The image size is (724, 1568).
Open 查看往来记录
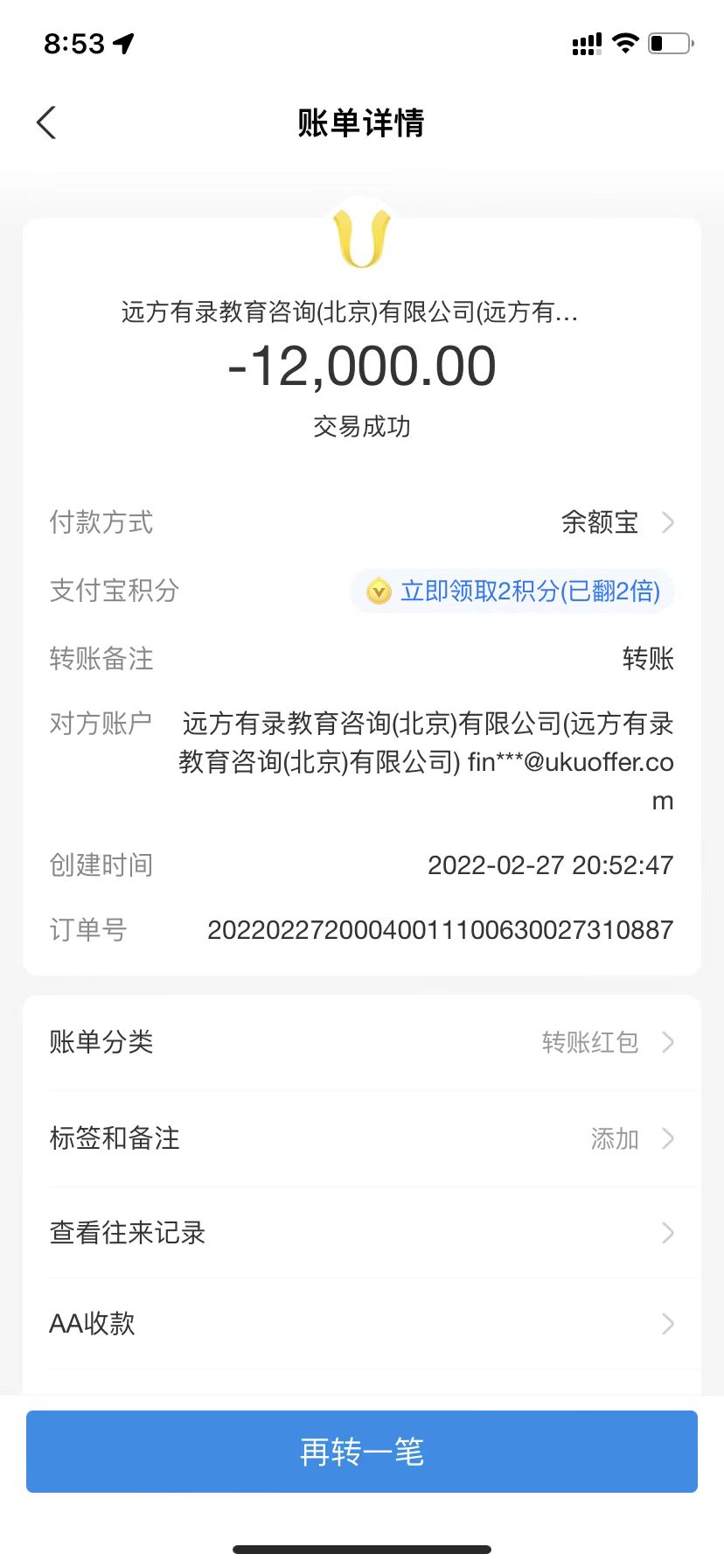point(362,1233)
